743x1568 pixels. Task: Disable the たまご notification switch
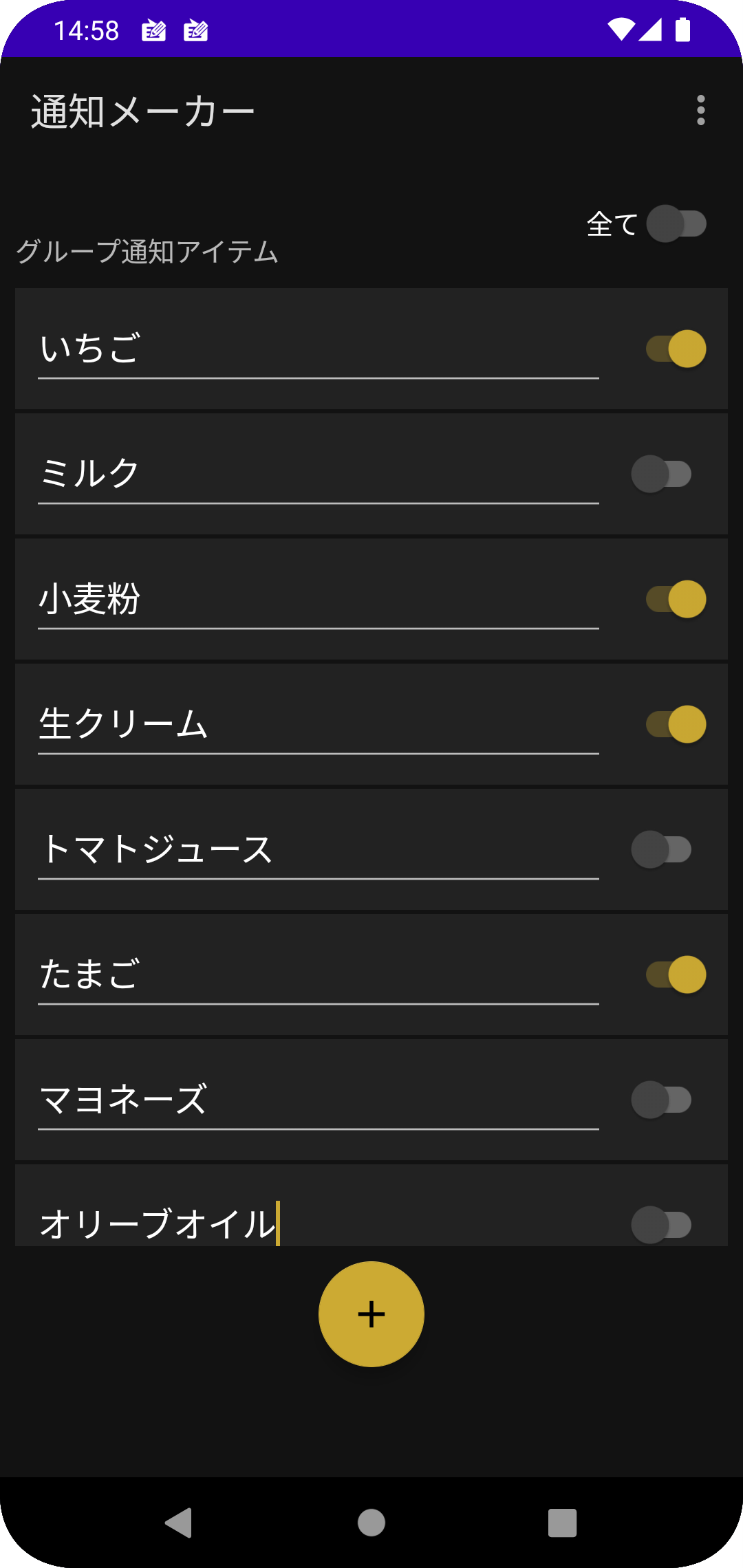(676, 973)
